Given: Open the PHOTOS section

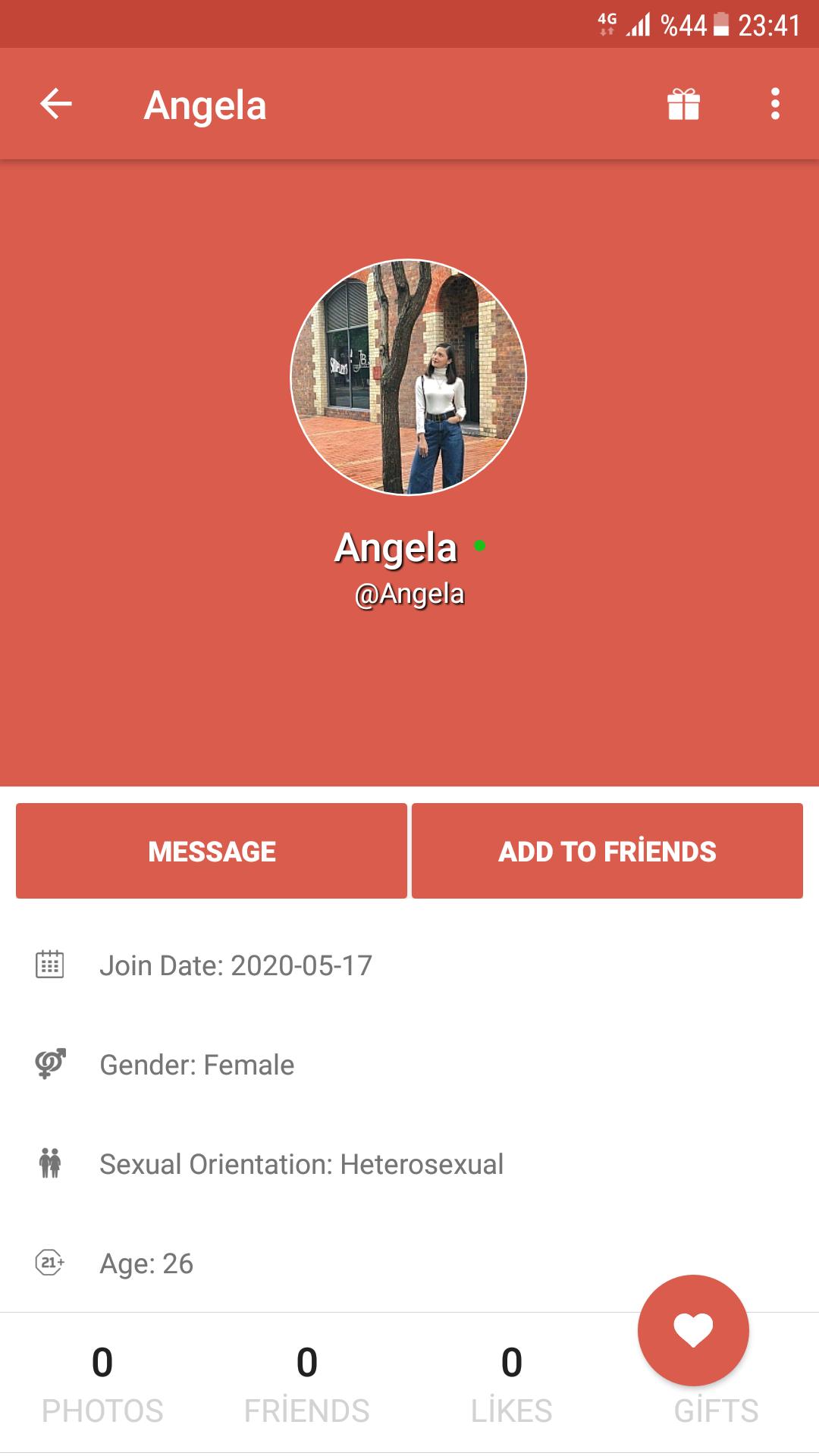Looking at the screenshot, I should point(102,1383).
